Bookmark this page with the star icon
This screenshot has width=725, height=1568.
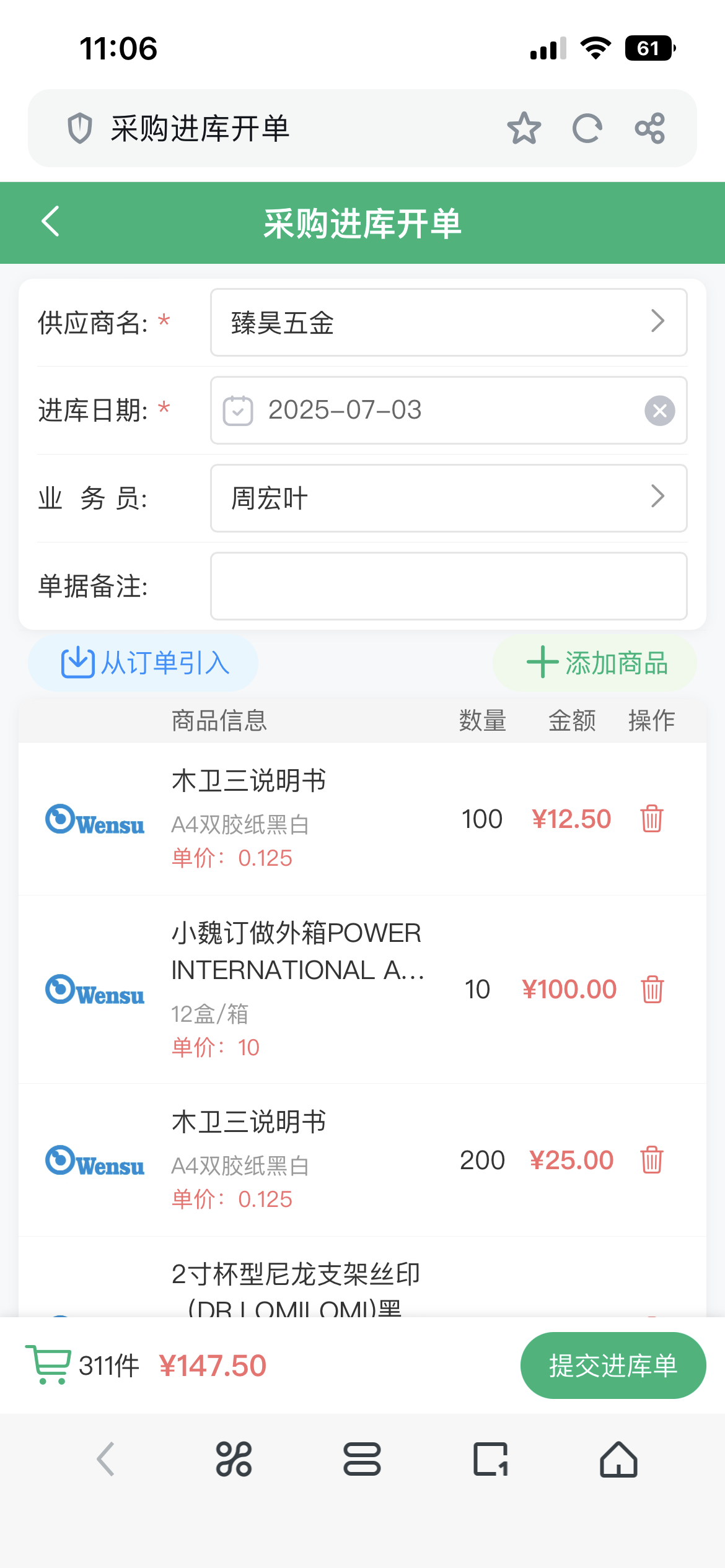click(x=524, y=128)
